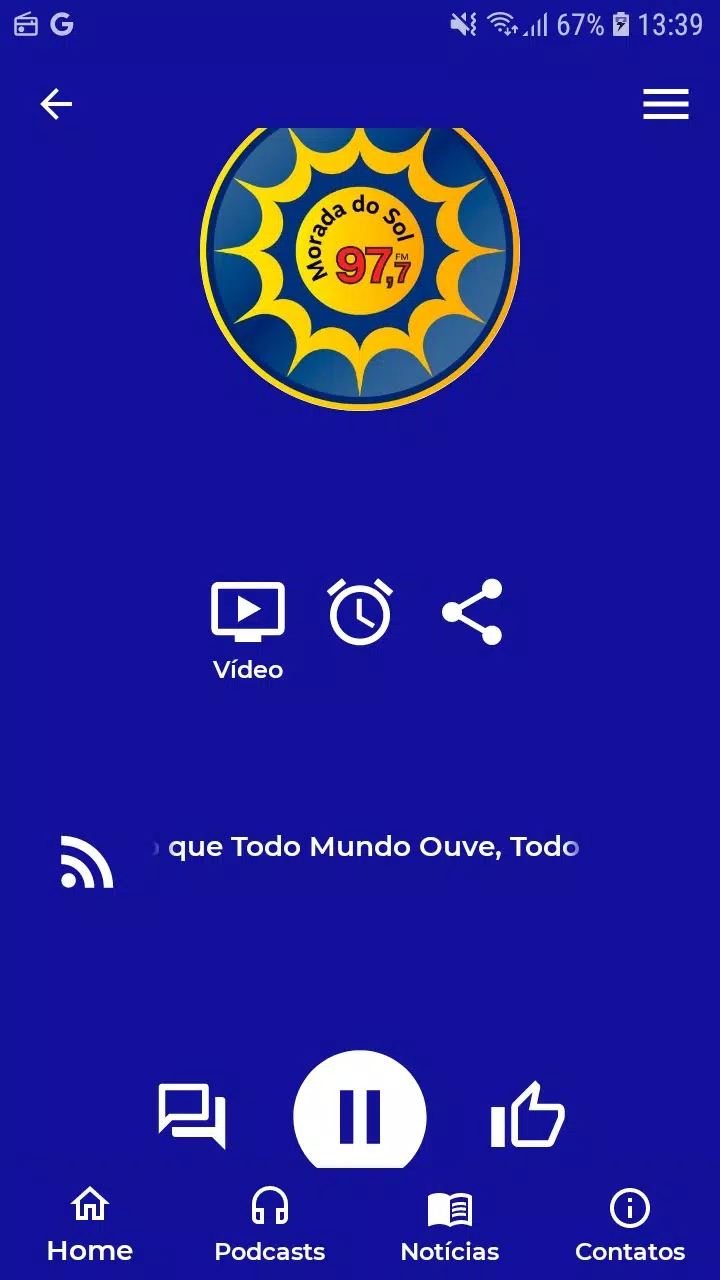Image resolution: width=720 pixels, height=1280 pixels.
Task: Set the alarm clock timer
Action: pyautogui.click(x=360, y=611)
